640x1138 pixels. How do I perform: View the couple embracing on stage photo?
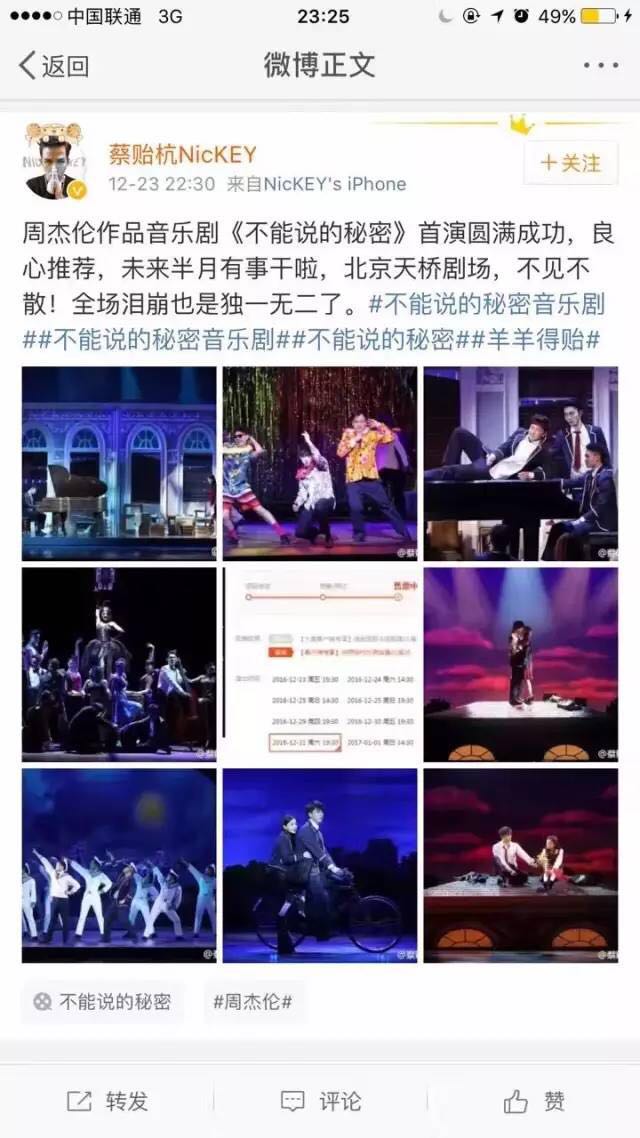(x=520, y=664)
